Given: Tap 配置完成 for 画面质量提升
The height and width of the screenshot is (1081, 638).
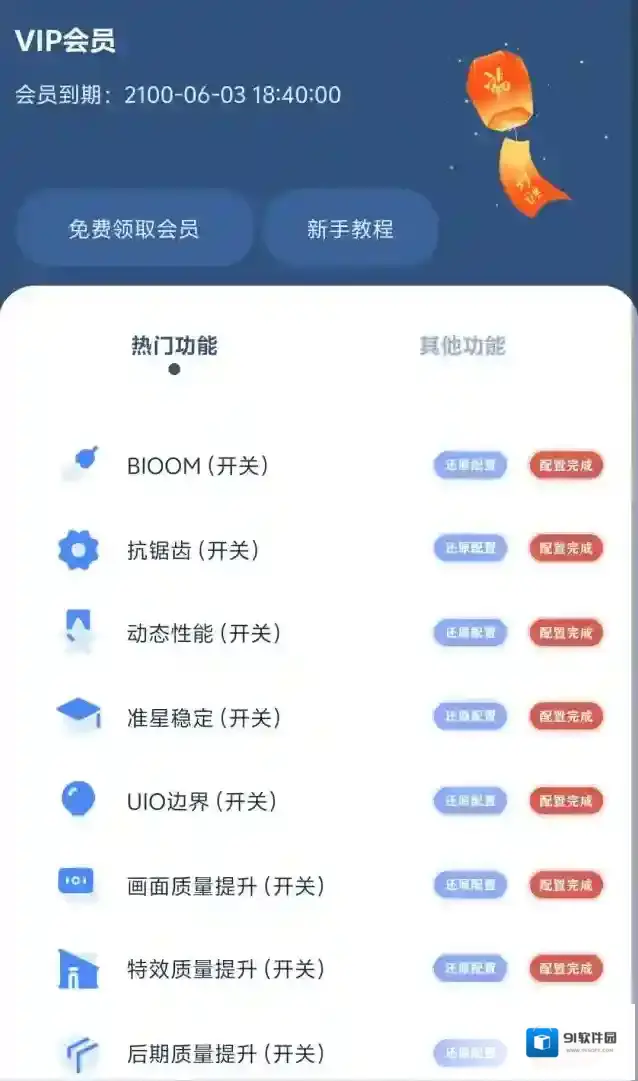Looking at the screenshot, I should 566,884.
